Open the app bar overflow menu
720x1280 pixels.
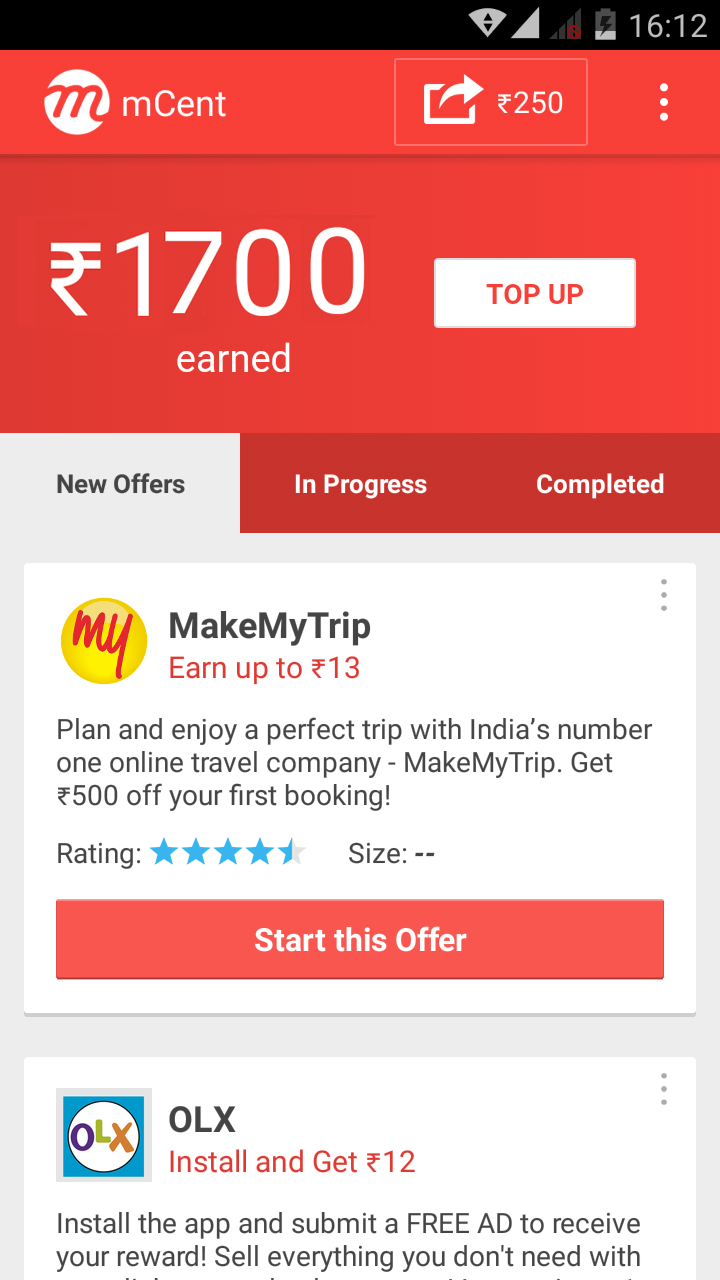point(663,101)
